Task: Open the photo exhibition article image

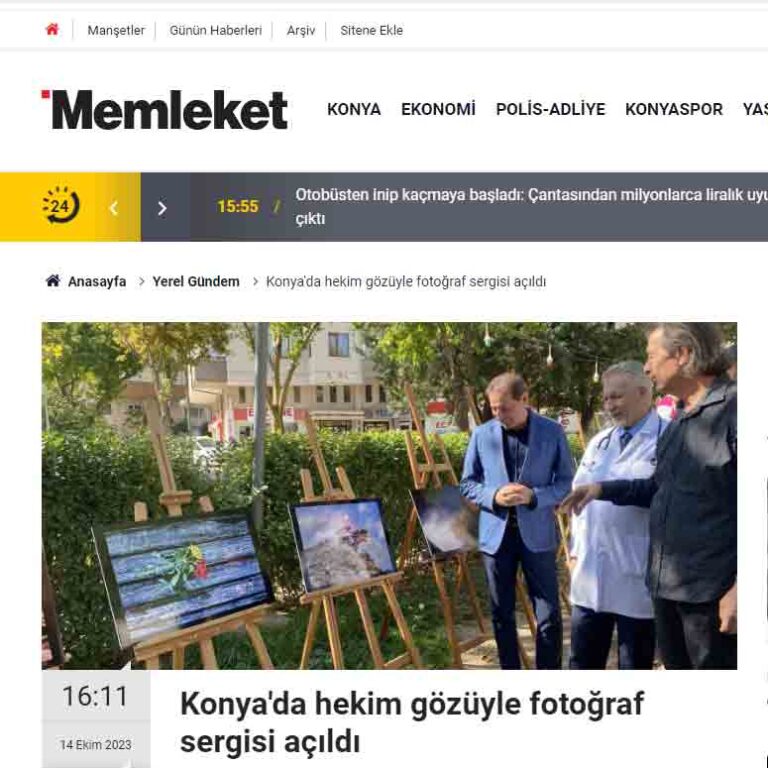Action: 389,495
